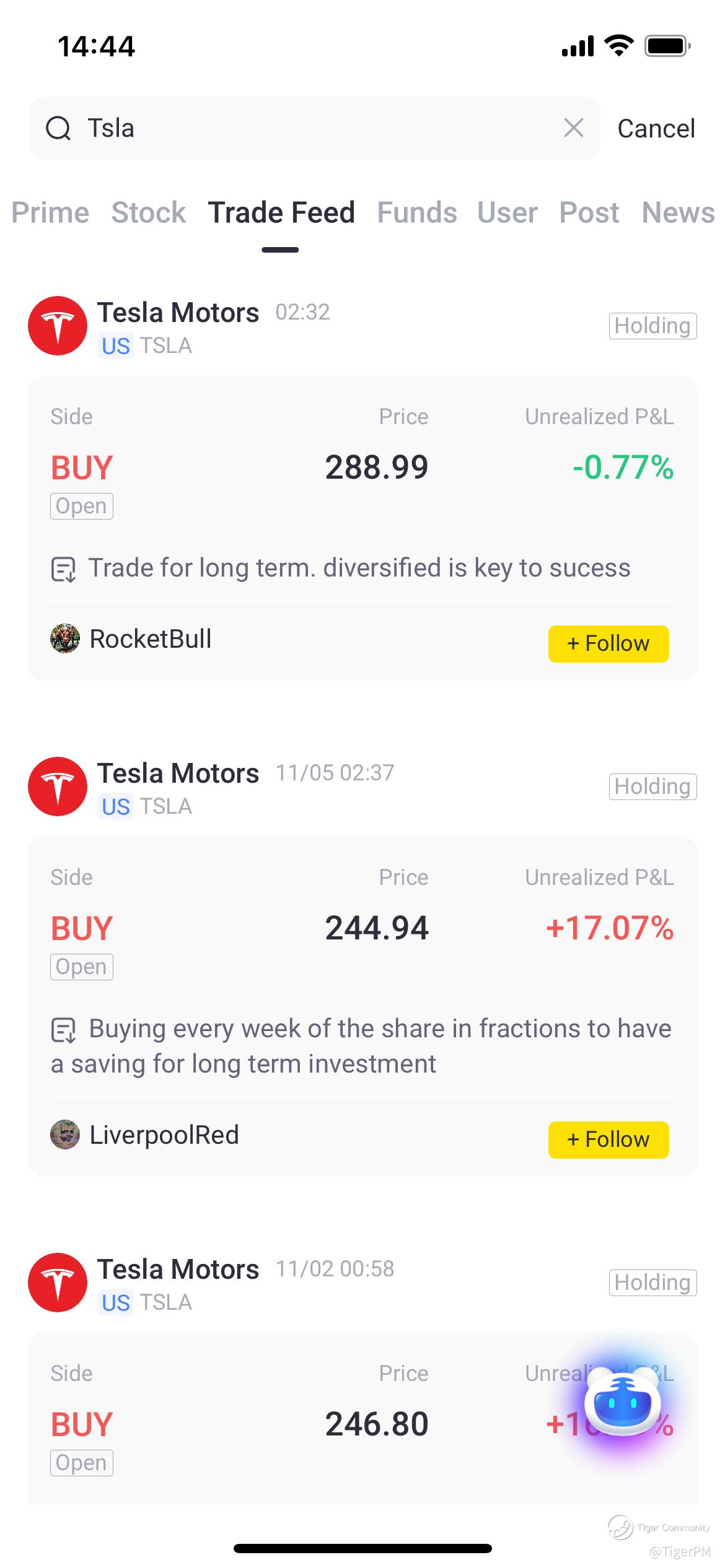Follow RocketBull
This screenshot has width=725, height=1568.
(x=609, y=644)
